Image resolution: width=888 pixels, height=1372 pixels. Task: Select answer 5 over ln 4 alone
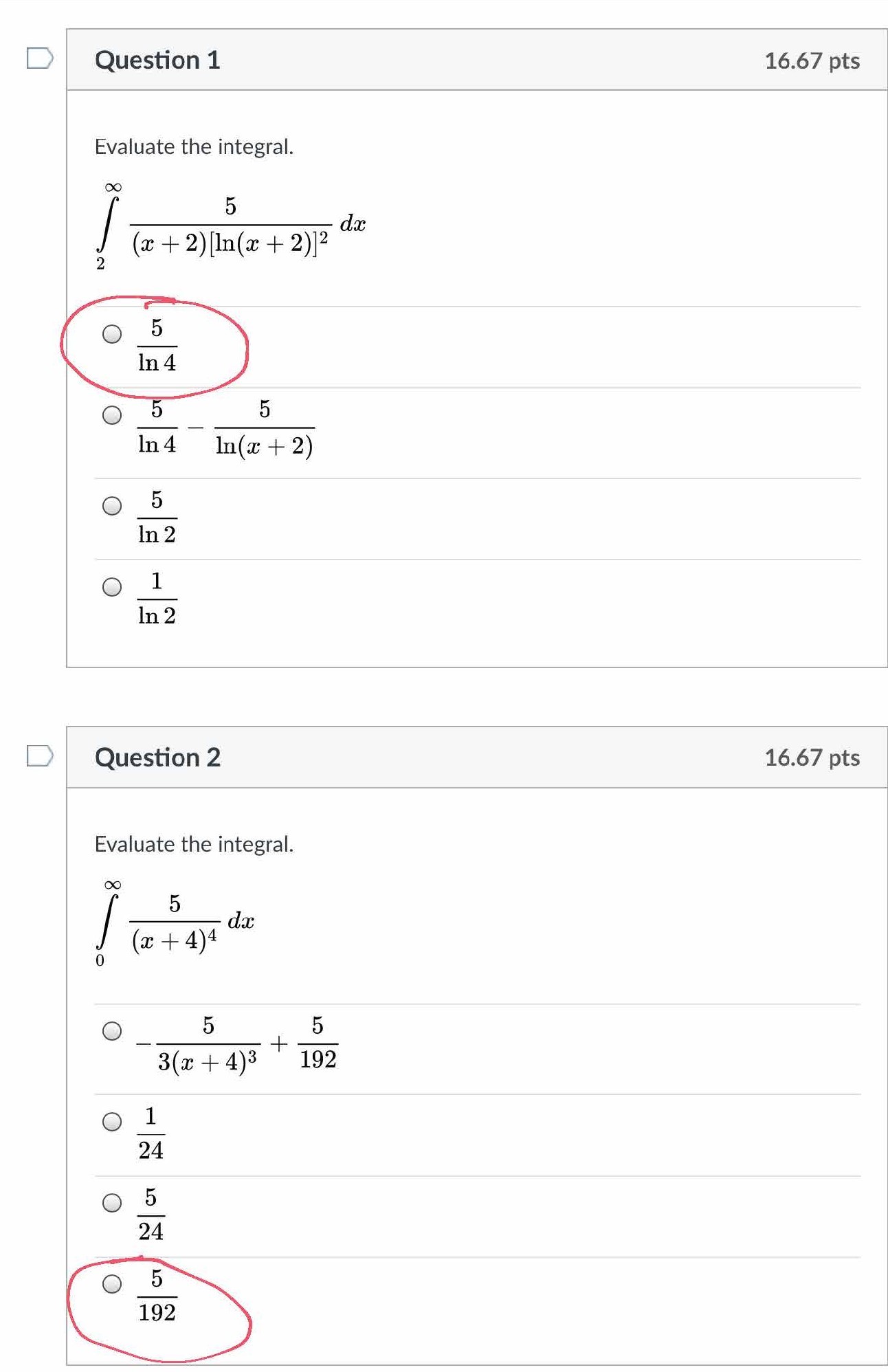(x=112, y=334)
